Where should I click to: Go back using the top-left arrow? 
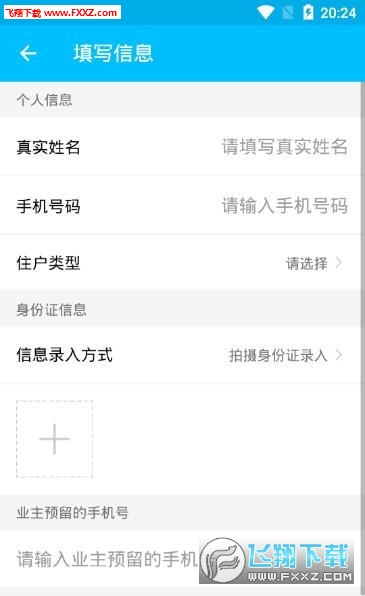(x=28, y=53)
